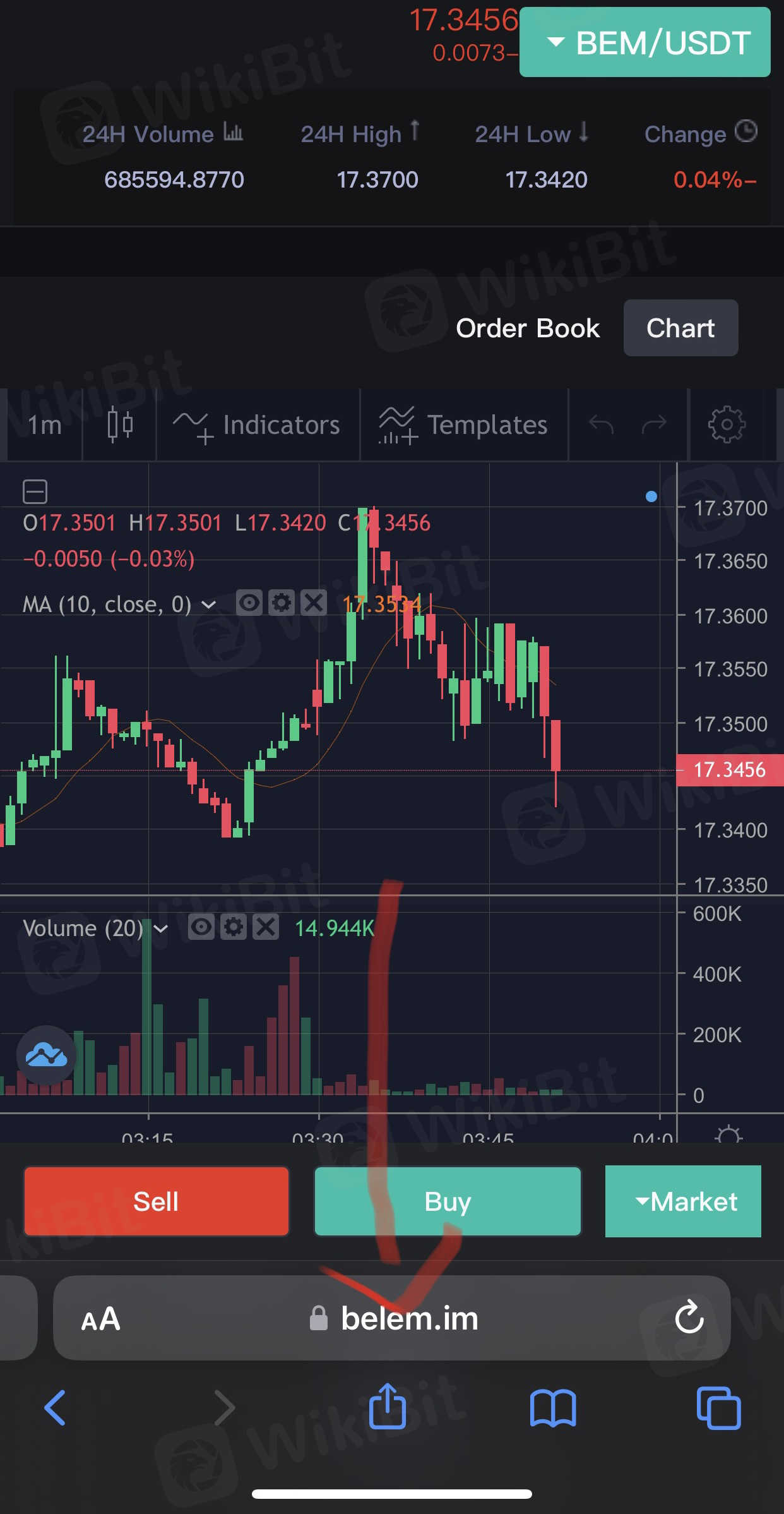Open the Market order type dropdown
Viewport: 784px width, 1514px height.
click(x=683, y=1201)
